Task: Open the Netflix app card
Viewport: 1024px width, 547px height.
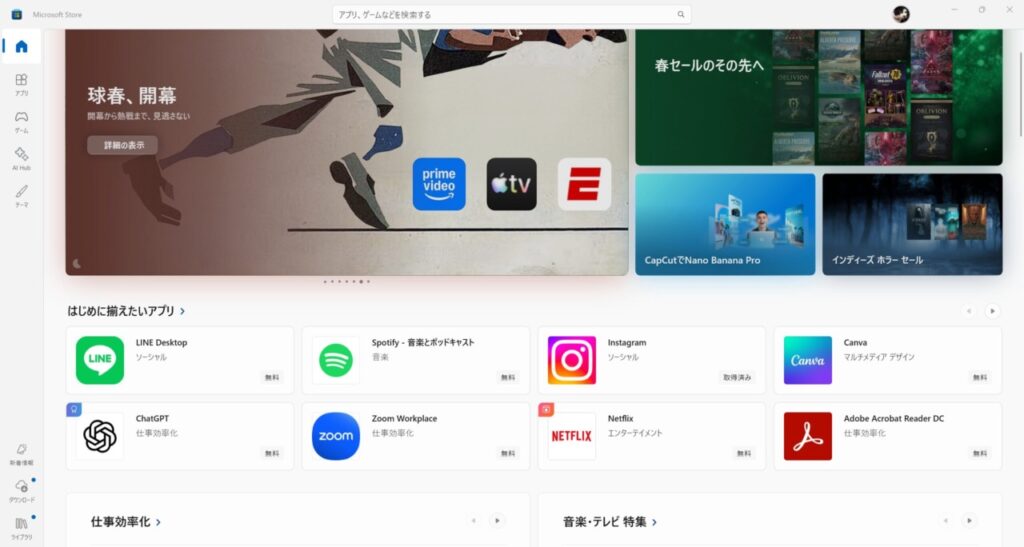Action: pyautogui.click(x=651, y=436)
